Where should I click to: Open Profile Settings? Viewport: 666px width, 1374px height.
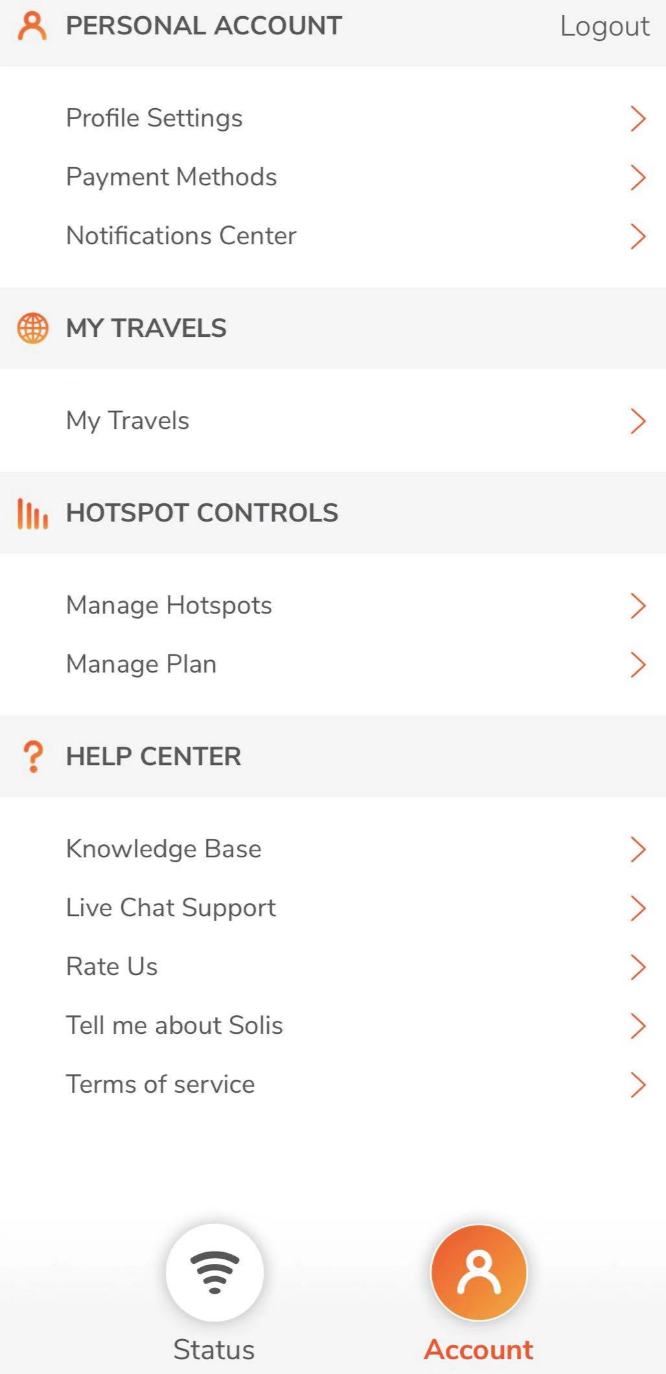pyautogui.click(x=333, y=118)
